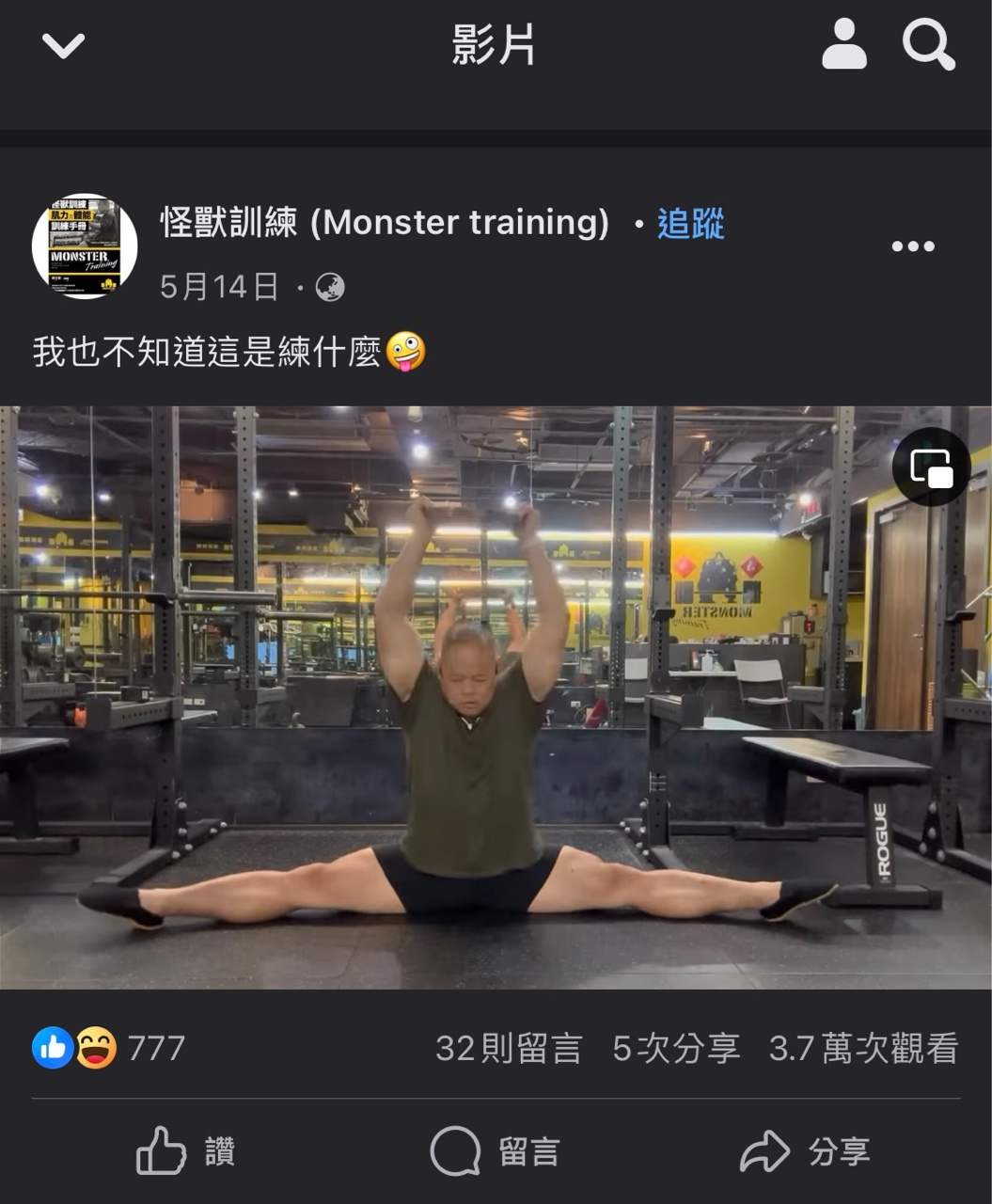The width and height of the screenshot is (992, 1204).
Task: Open the post's three-dot options menu
Action: [x=912, y=246]
